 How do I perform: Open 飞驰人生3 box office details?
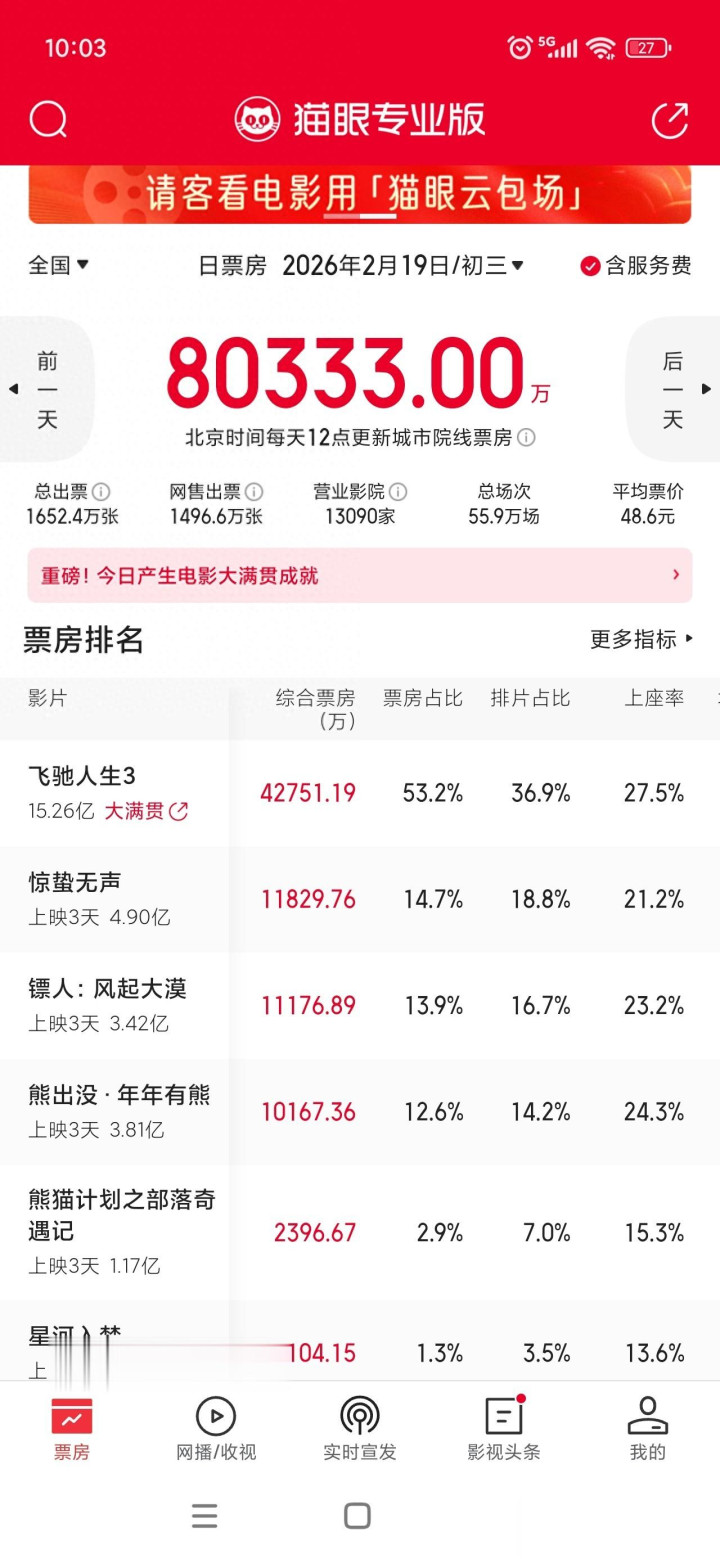tap(360, 794)
